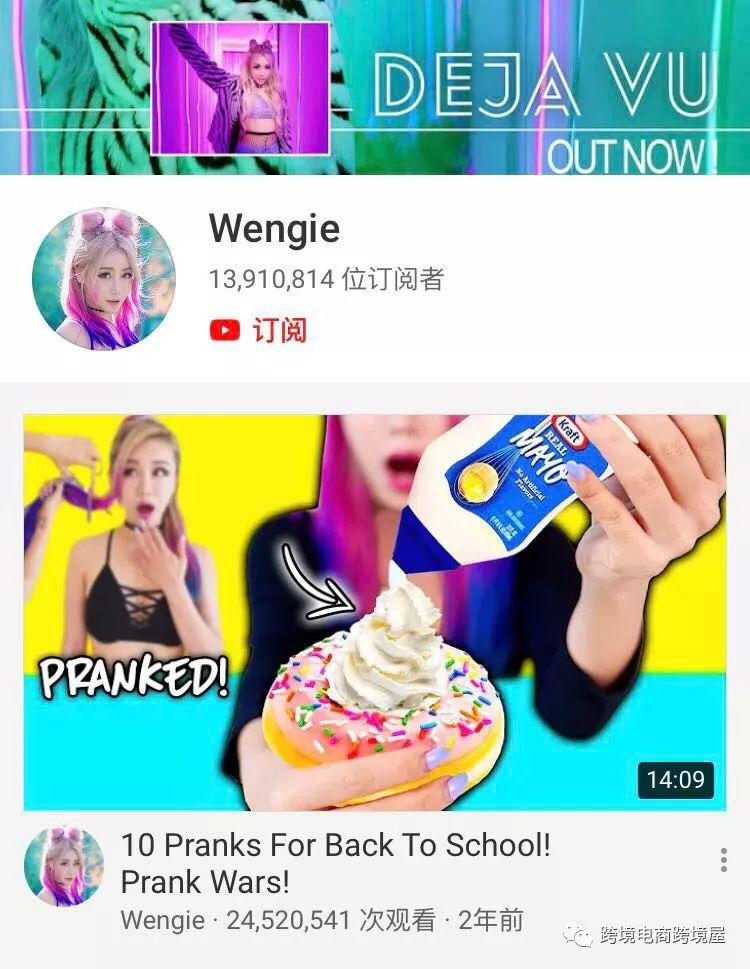Play the 10 Pranks For Back To School video
This screenshot has height=969, width=750.
pyautogui.click(x=375, y=612)
